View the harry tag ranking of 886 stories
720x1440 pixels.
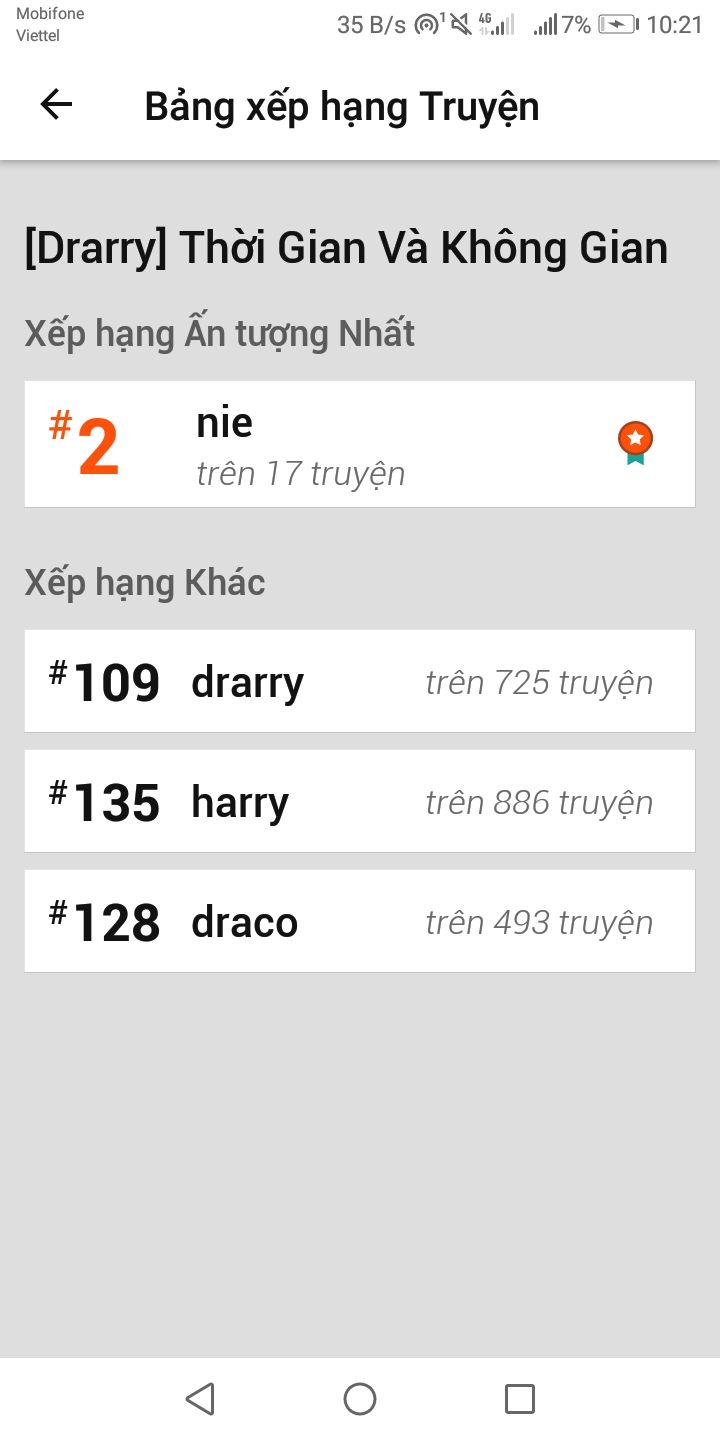click(359, 801)
